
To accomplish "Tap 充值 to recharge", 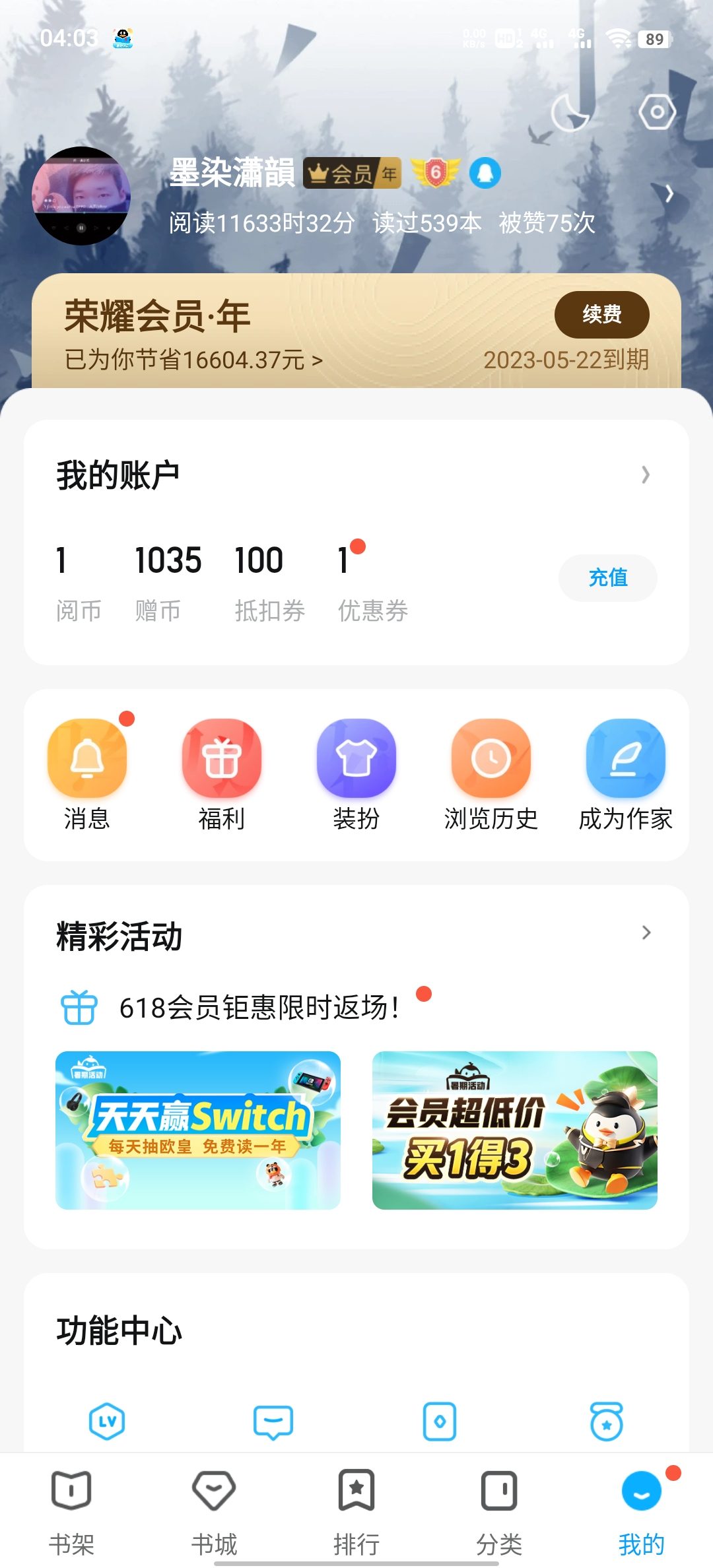I will [x=607, y=578].
